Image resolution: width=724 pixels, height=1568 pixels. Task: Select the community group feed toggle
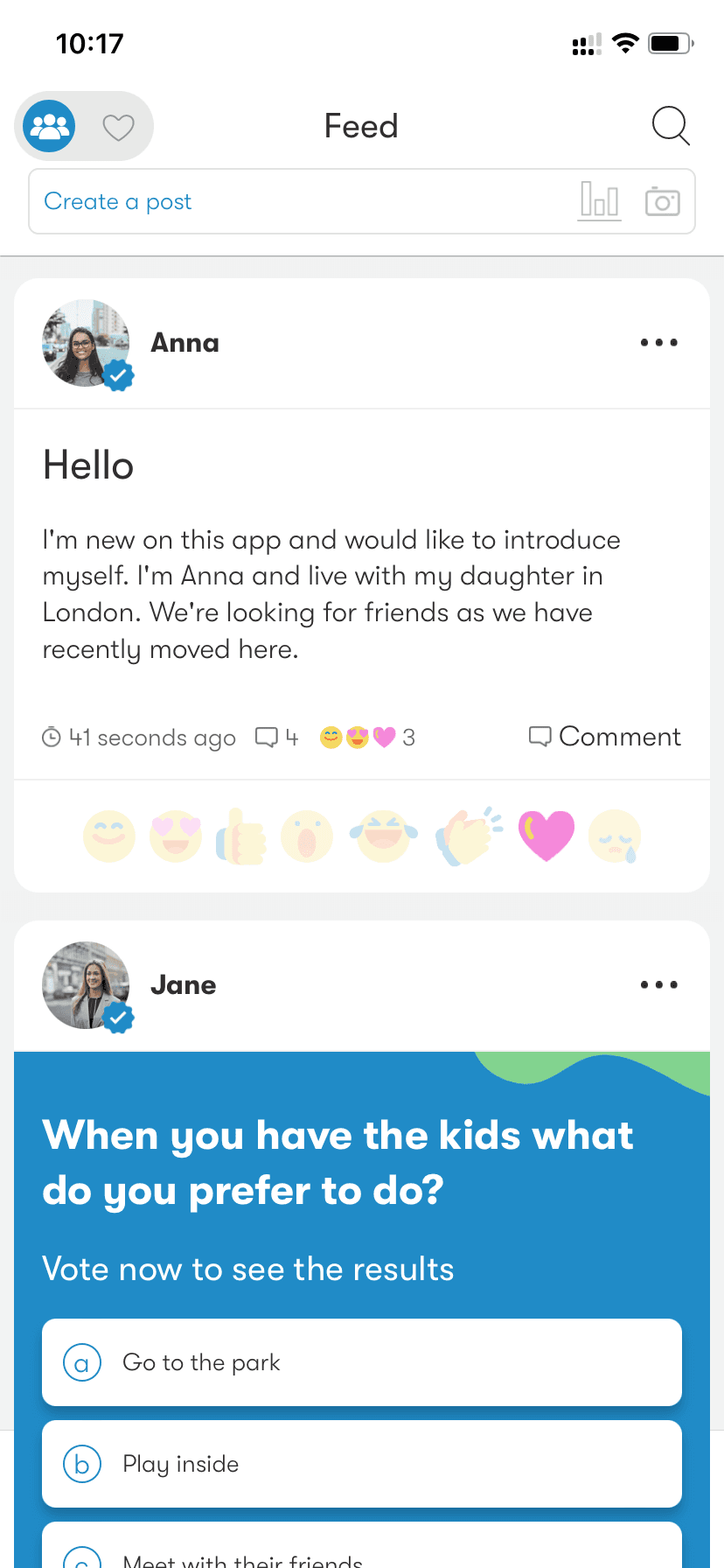[50, 127]
